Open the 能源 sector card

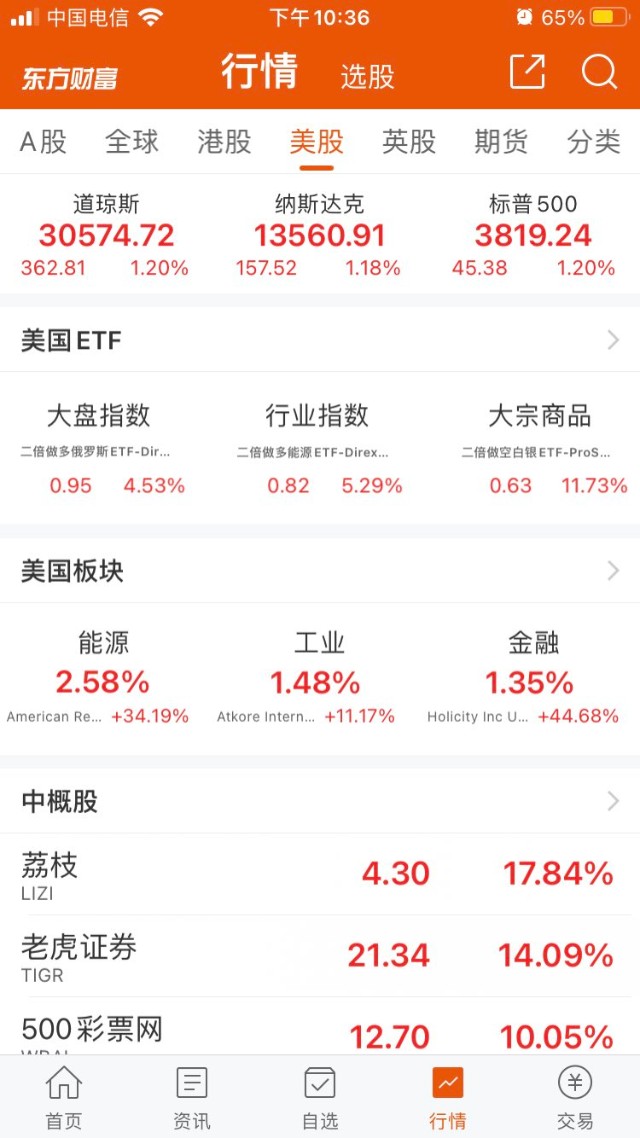pos(103,678)
